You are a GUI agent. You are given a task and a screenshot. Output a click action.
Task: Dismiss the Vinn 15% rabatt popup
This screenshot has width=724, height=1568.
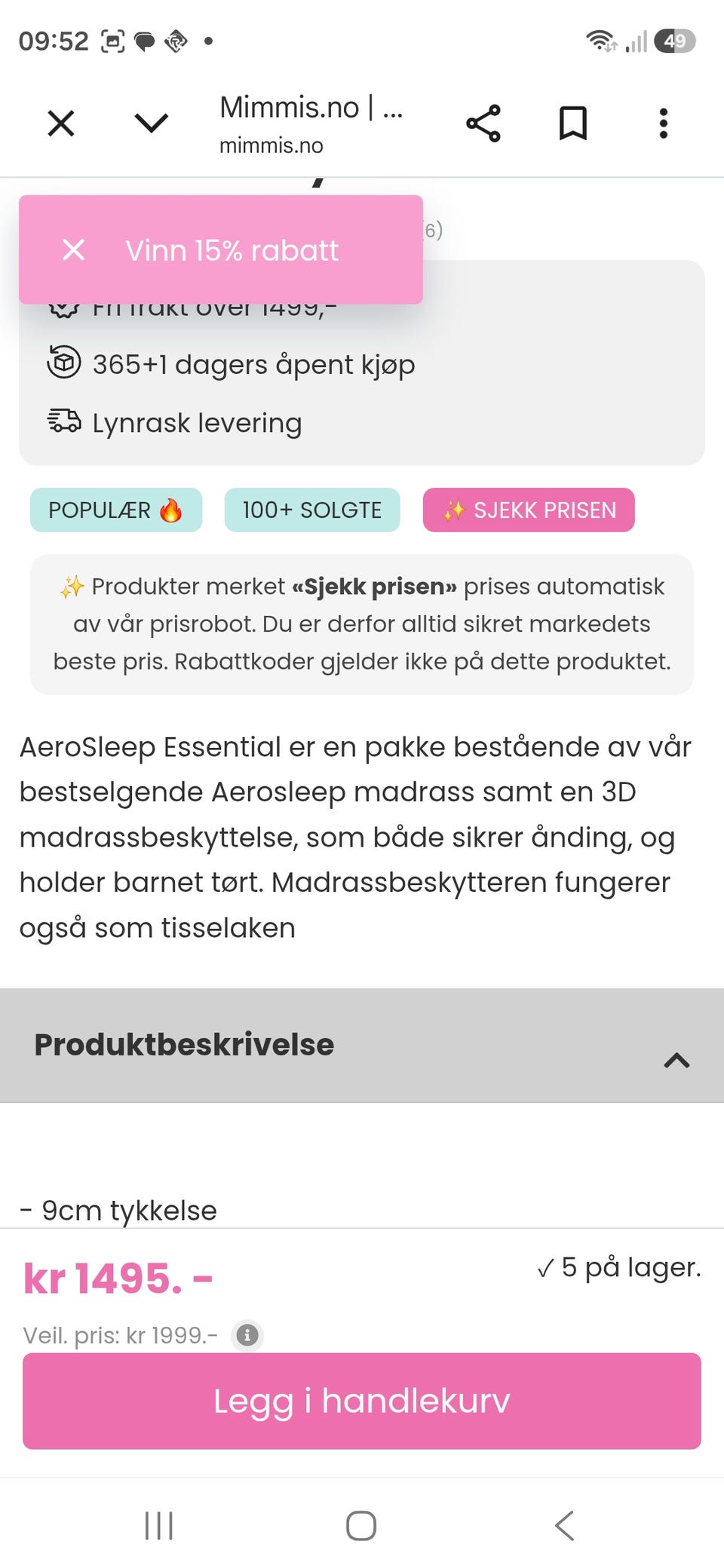tap(73, 250)
